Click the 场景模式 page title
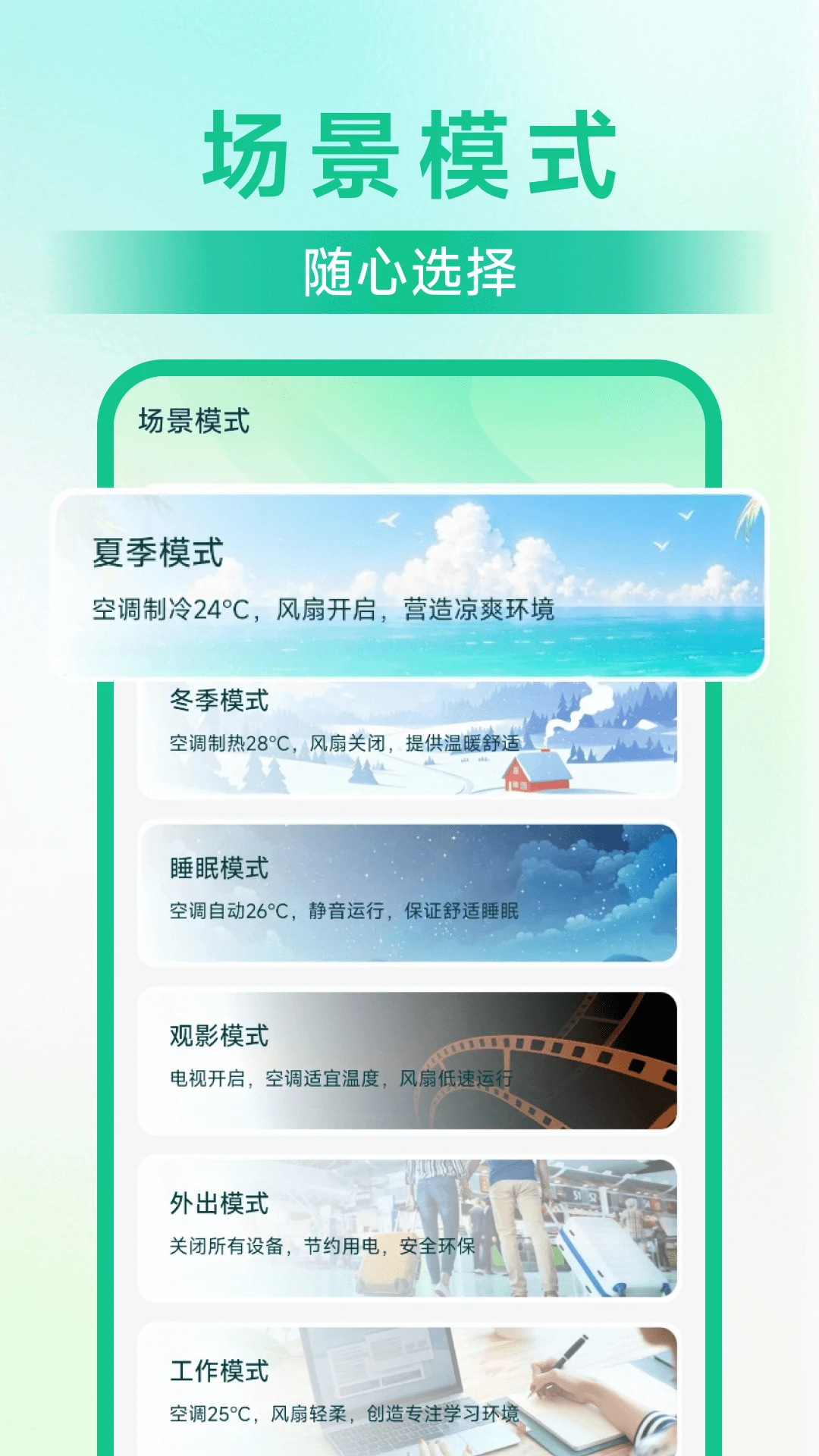 (409, 152)
